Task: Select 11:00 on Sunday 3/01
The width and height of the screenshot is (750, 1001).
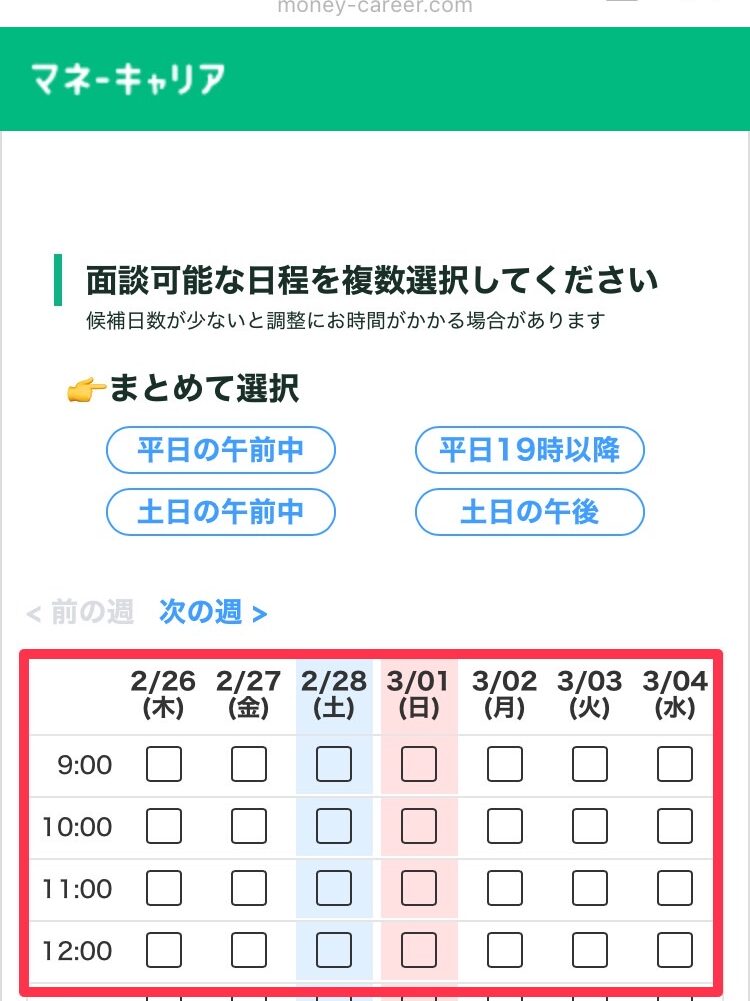Action: pyautogui.click(x=419, y=888)
